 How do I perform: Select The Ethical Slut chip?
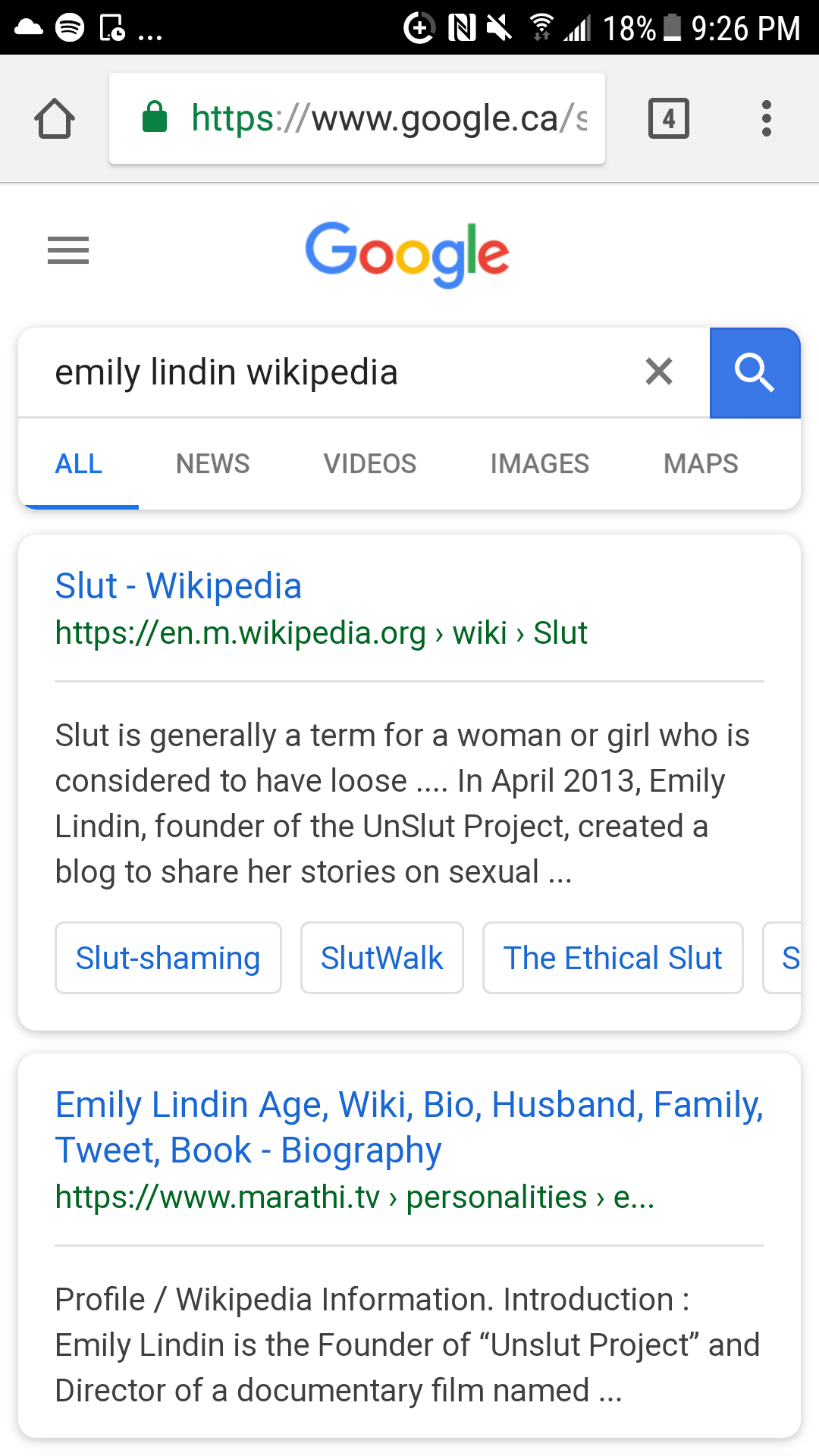tap(613, 958)
